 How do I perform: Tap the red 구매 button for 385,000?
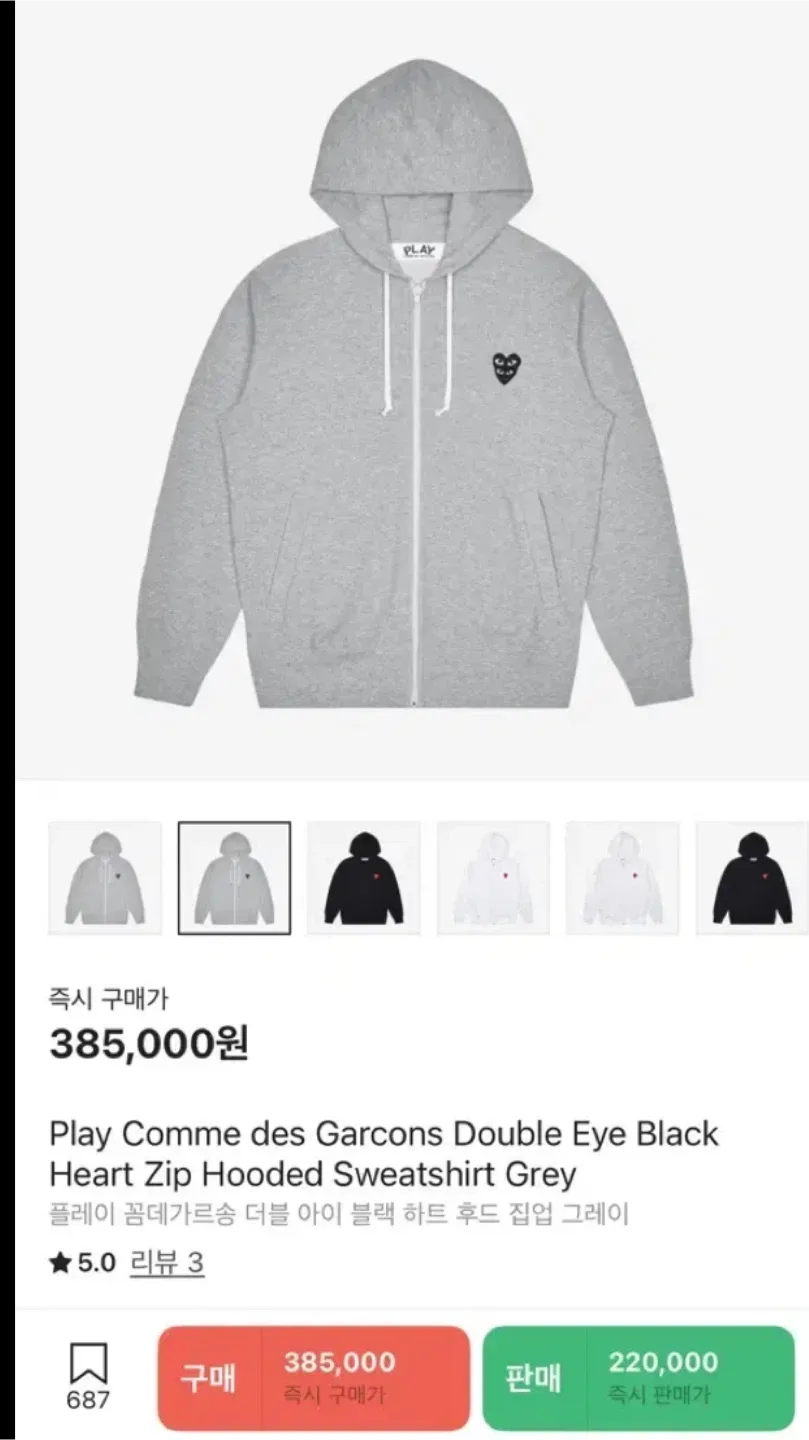tap(313, 1377)
